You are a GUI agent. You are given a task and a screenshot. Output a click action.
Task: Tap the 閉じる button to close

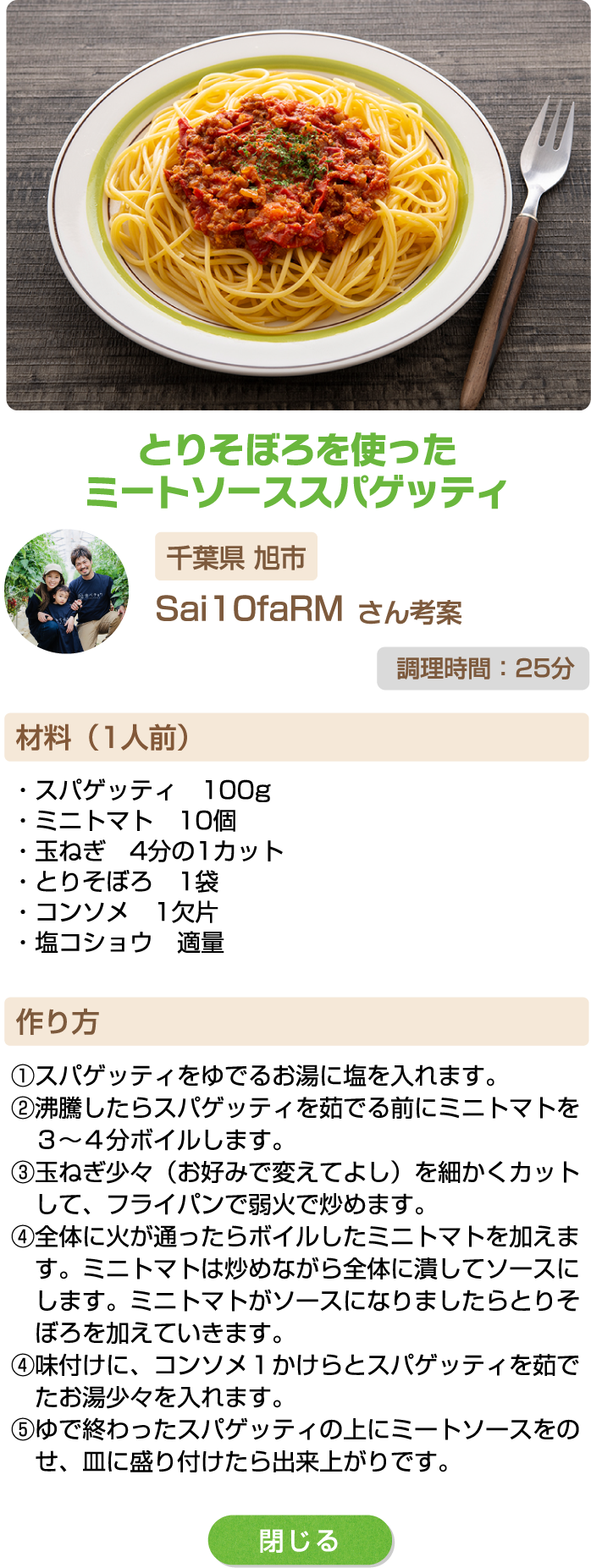tap(299, 1540)
